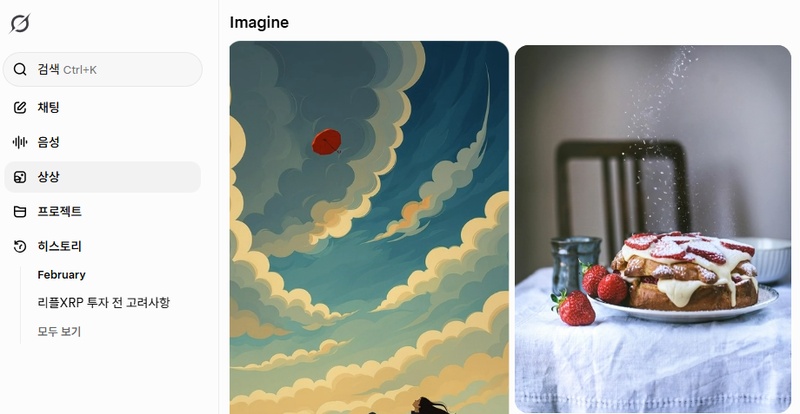This screenshot has height=414, width=800.
Task: Open the 검색 search box
Action: pyautogui.click(x=103, y=69)
